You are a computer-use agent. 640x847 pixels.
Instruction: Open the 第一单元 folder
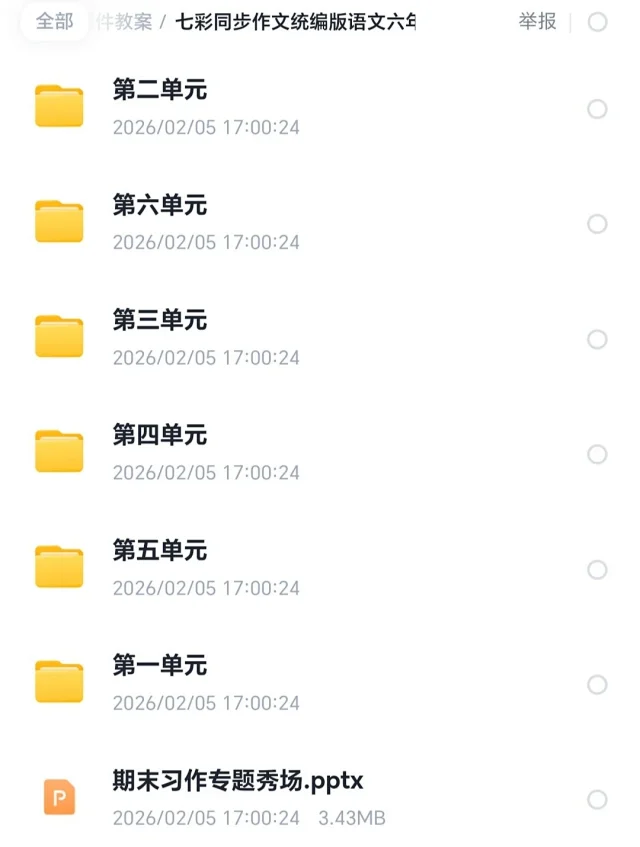tap(160, 665)
